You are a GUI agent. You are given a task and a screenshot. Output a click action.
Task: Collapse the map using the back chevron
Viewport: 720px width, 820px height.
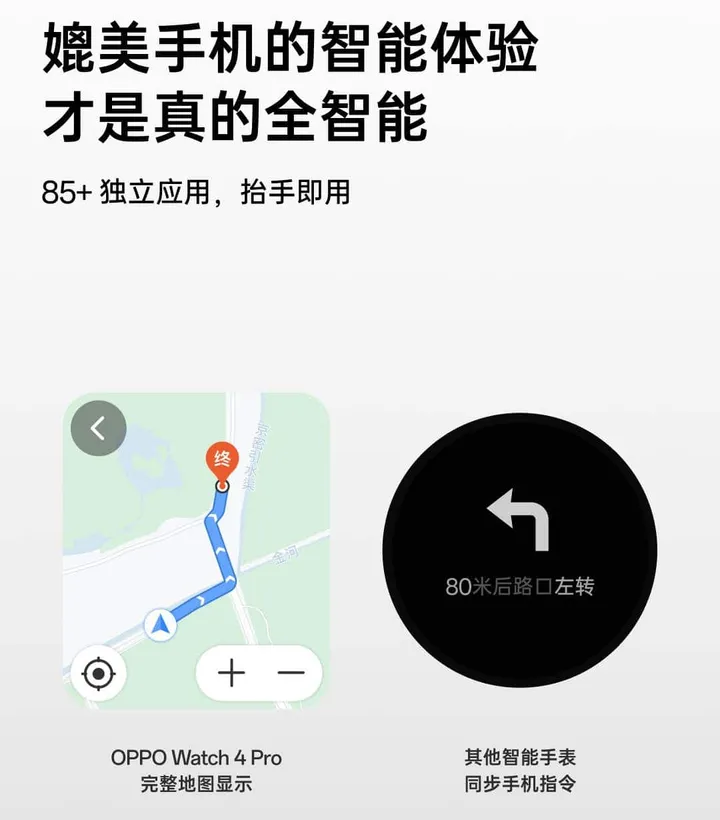click(x=98, y=426)
